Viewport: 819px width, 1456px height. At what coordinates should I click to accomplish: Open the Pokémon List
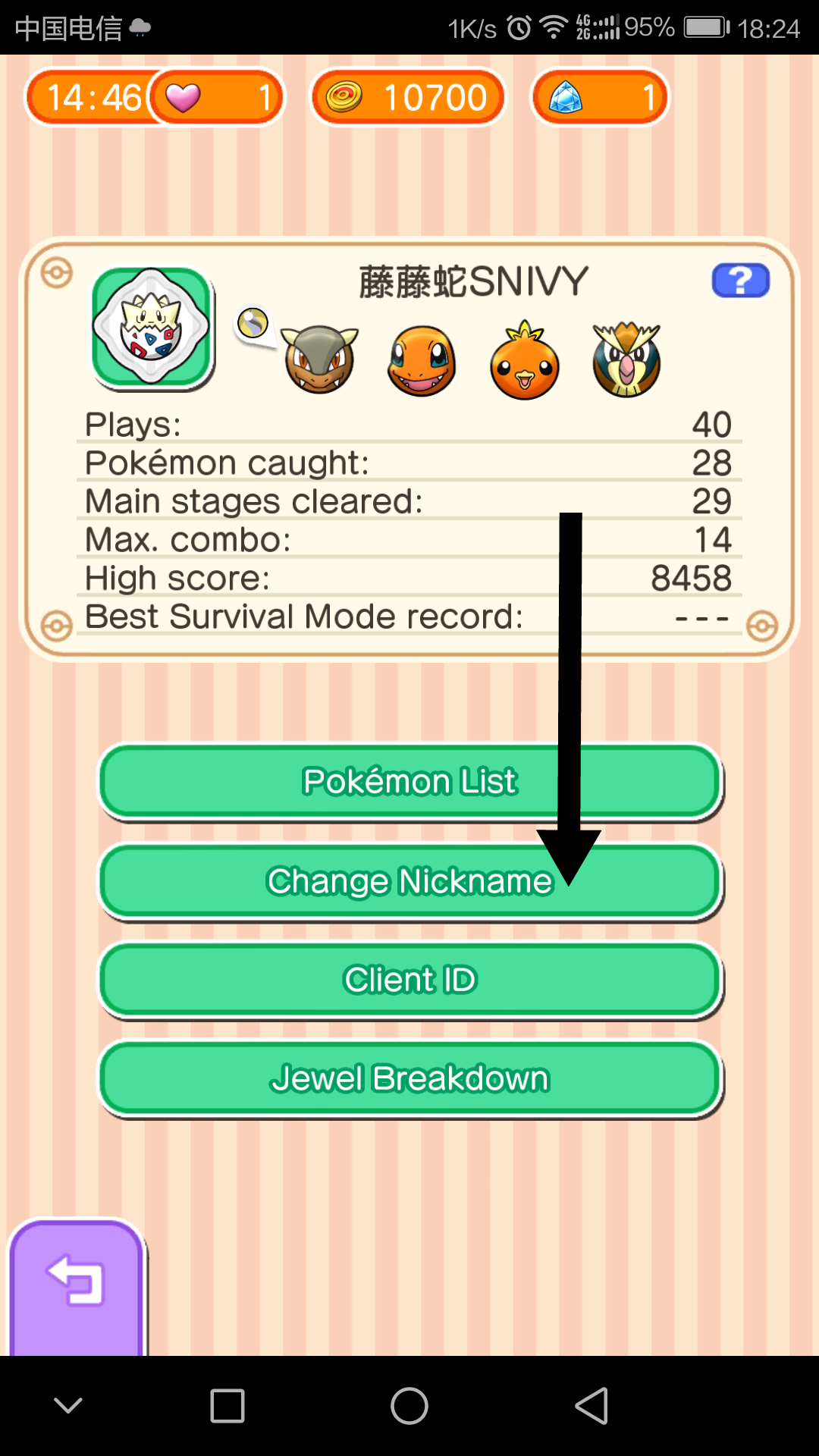(410, 782)
